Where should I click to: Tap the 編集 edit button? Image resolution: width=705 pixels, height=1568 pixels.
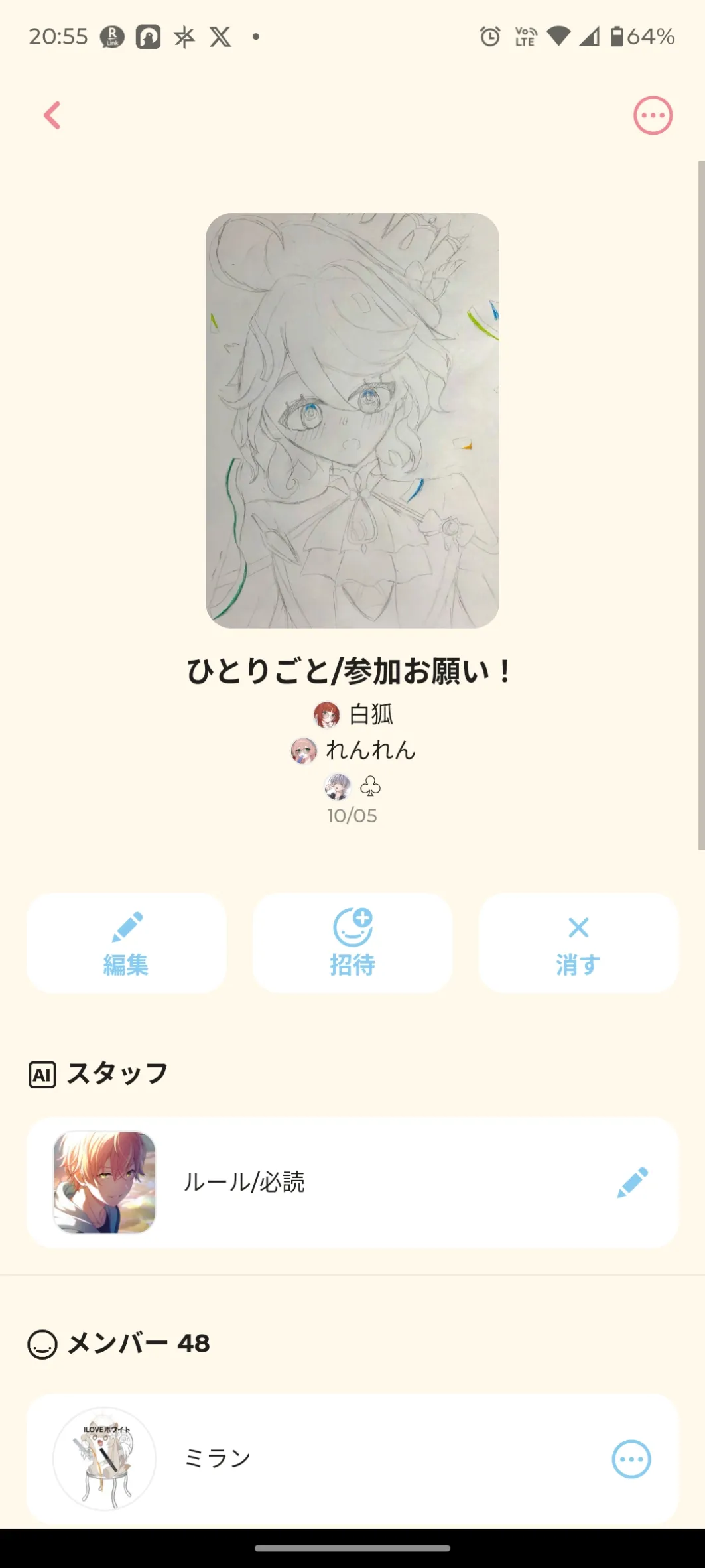[x=127, y=943]
